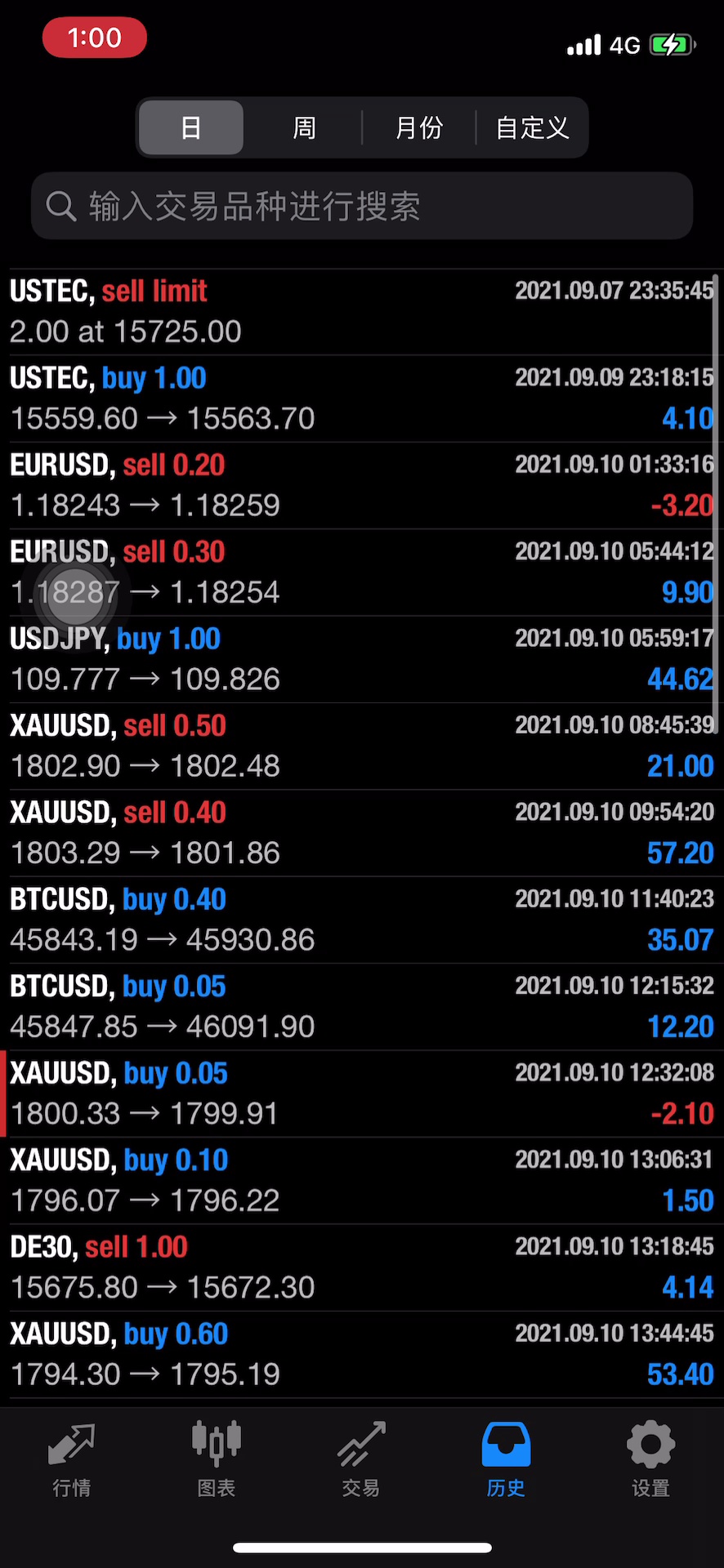Switch to the 月份 (month) period
Viewport: 724px width, 1568px height.
[418, 127]
